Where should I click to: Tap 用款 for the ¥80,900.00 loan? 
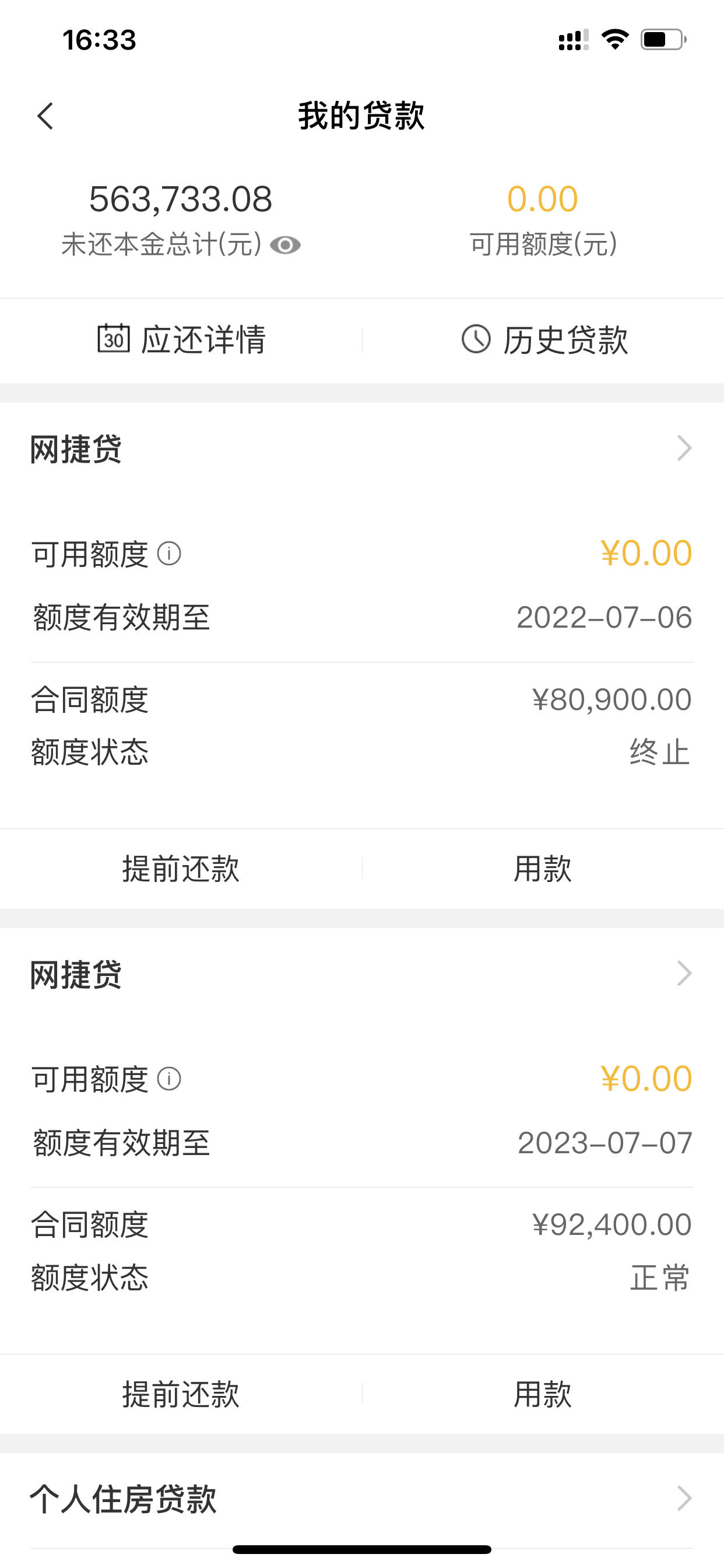click(543, 869)
